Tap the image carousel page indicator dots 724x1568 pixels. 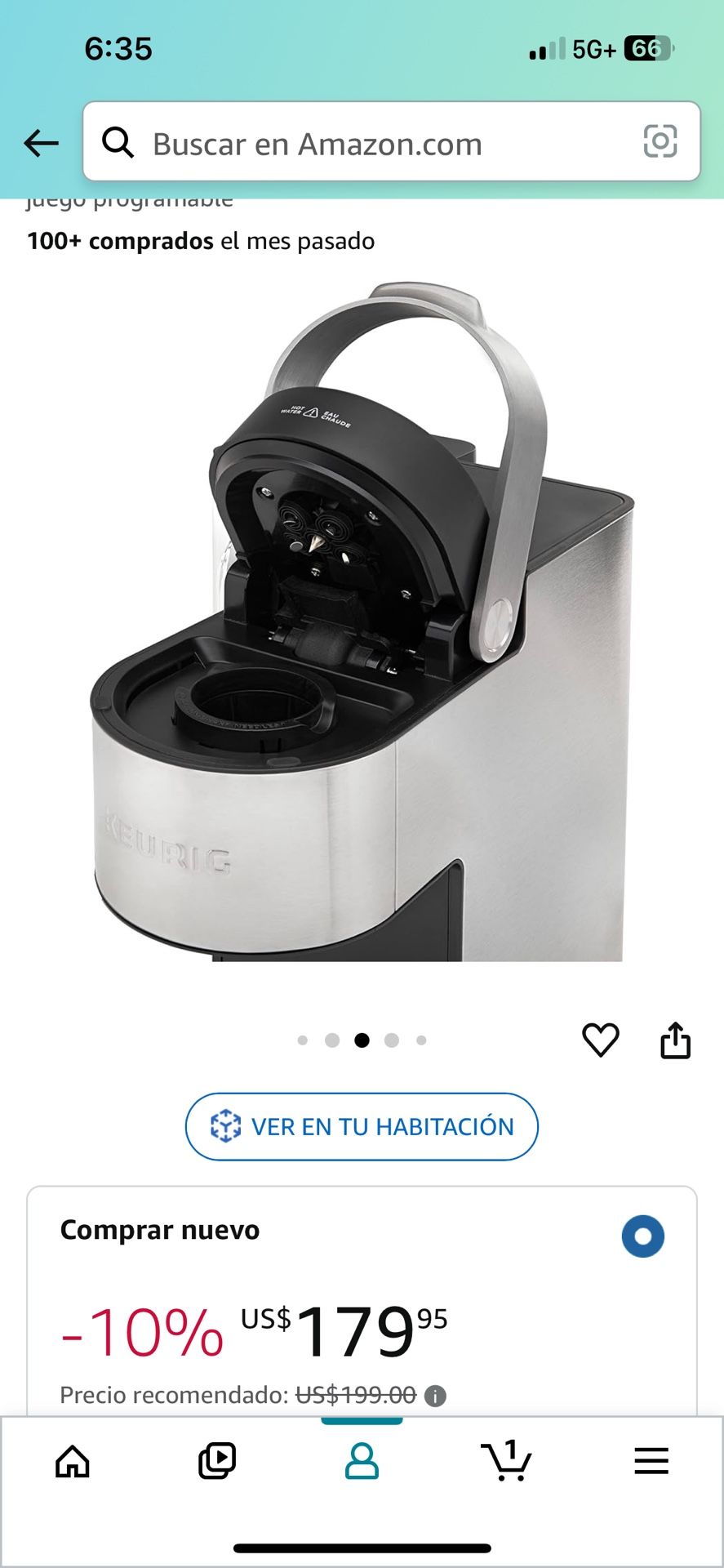tap(362, 1040)
